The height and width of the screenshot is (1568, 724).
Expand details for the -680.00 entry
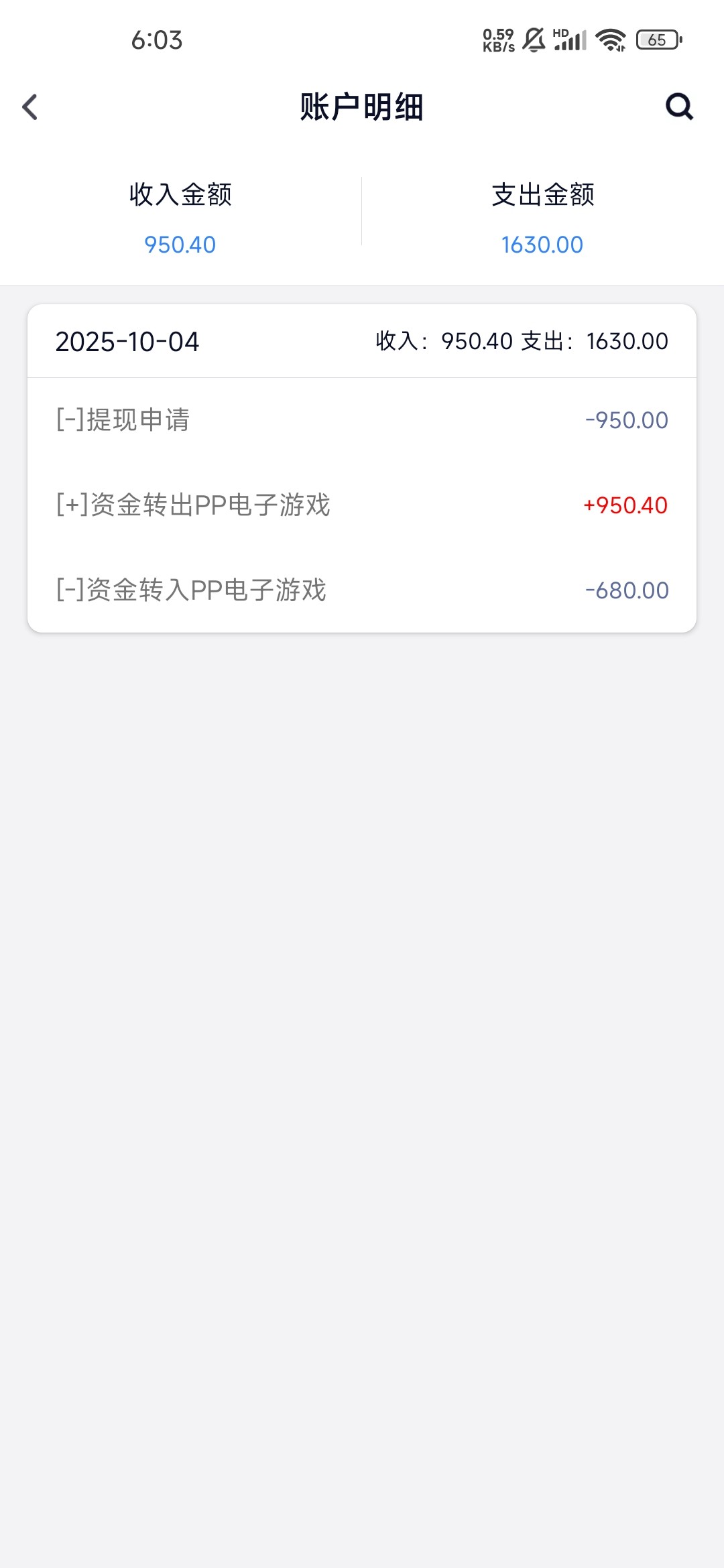click(625, 590)
